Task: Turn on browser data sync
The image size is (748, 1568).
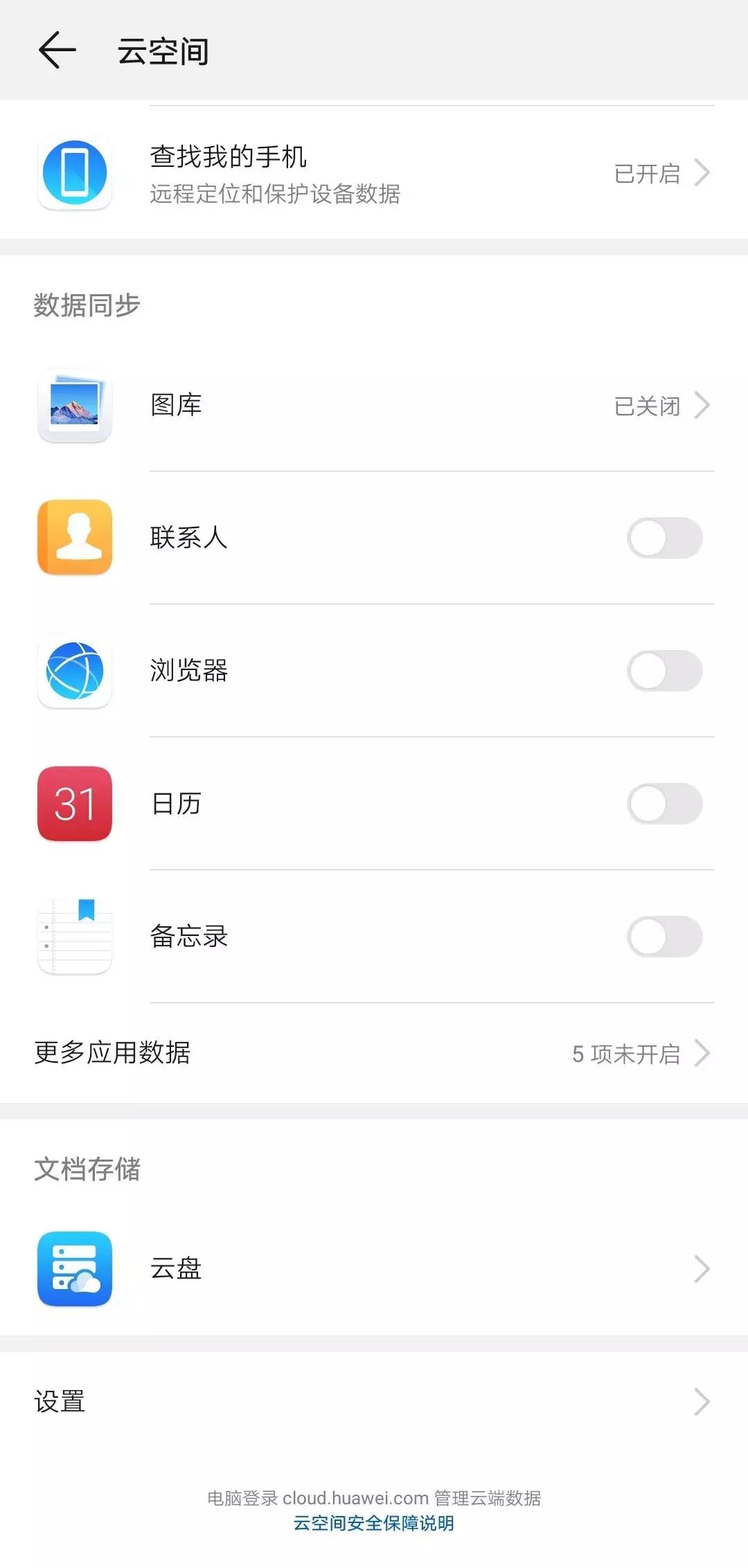Action: tap(664, 670)
